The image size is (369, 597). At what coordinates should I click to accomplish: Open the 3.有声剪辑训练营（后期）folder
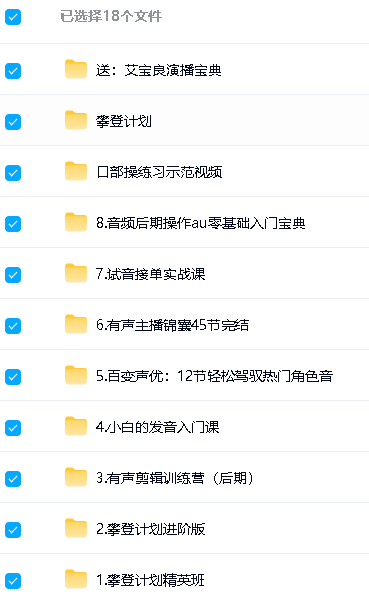tap(175, 478)
